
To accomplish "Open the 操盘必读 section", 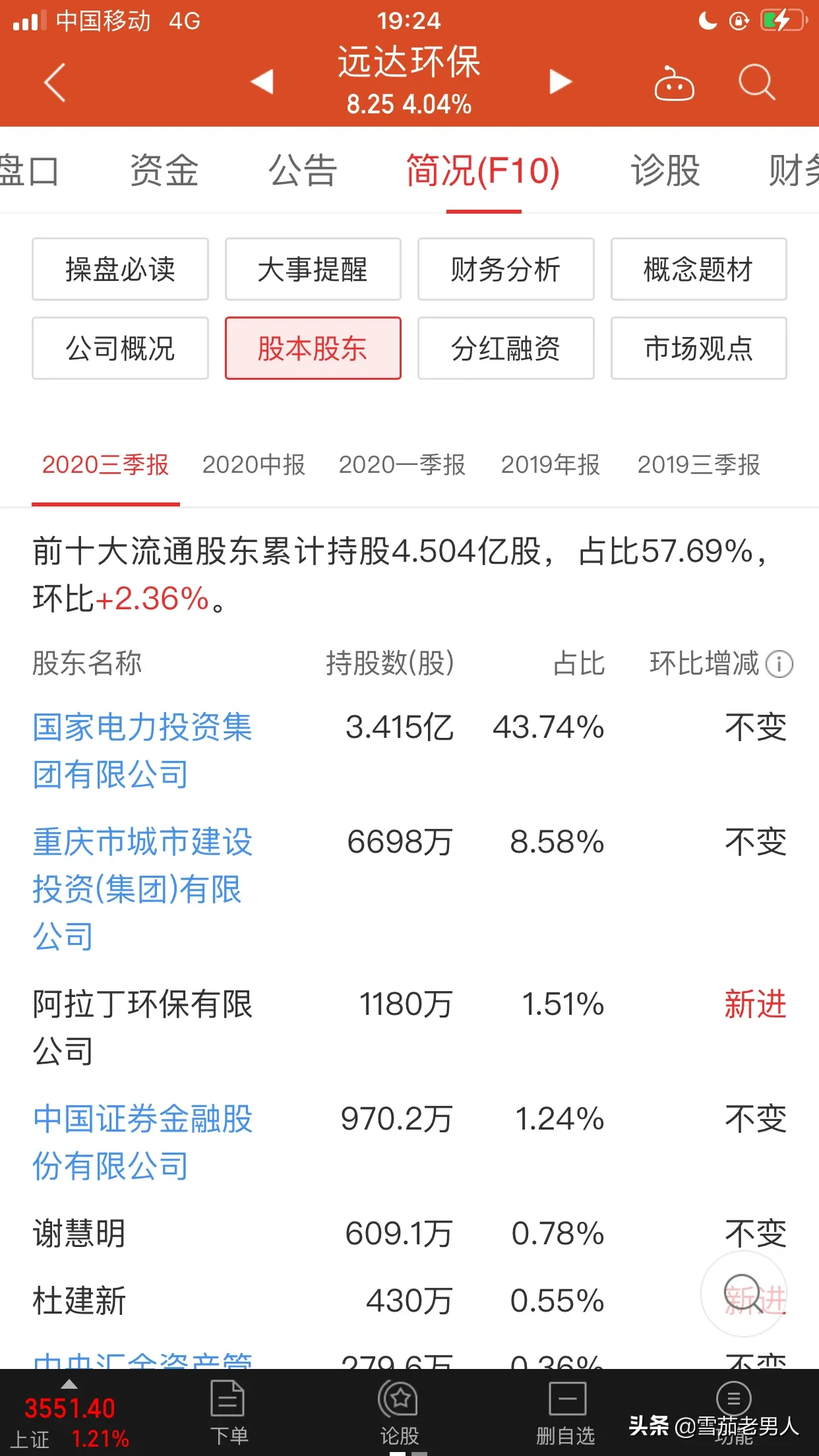I will click(x=120, y=269).
